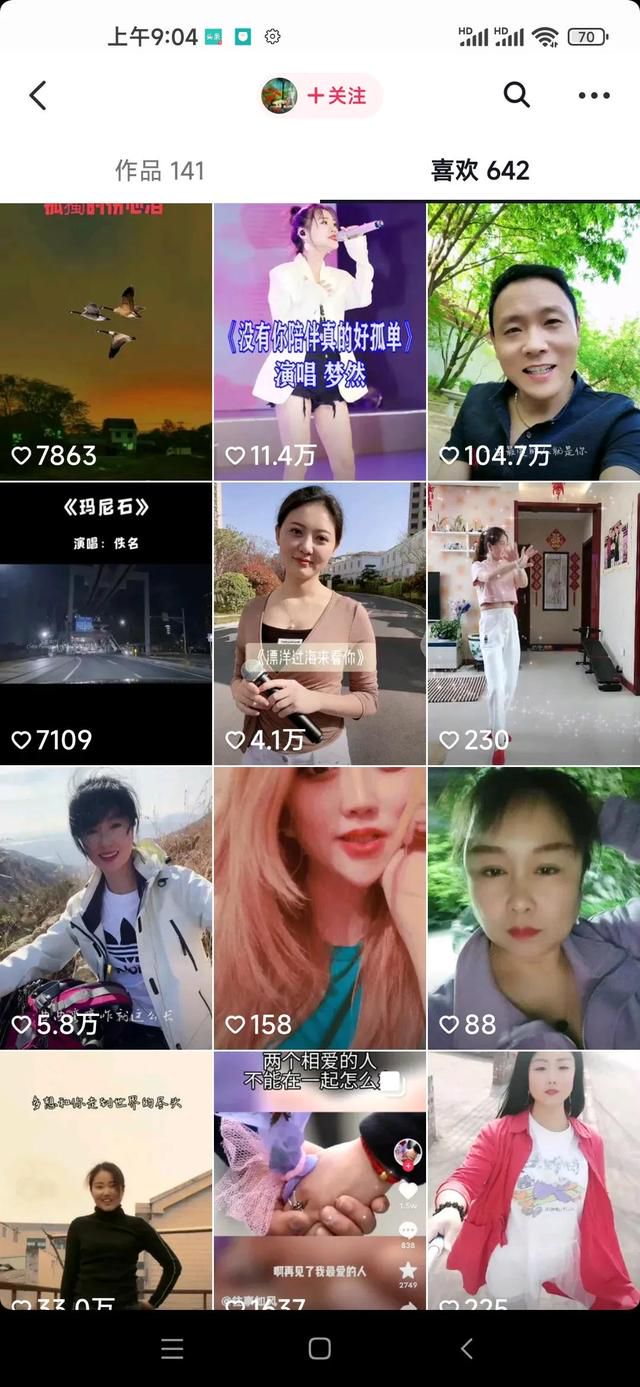The image size is (640, 1387).
Task: Tap the system home button
Action: click(x=320, y=1348)
